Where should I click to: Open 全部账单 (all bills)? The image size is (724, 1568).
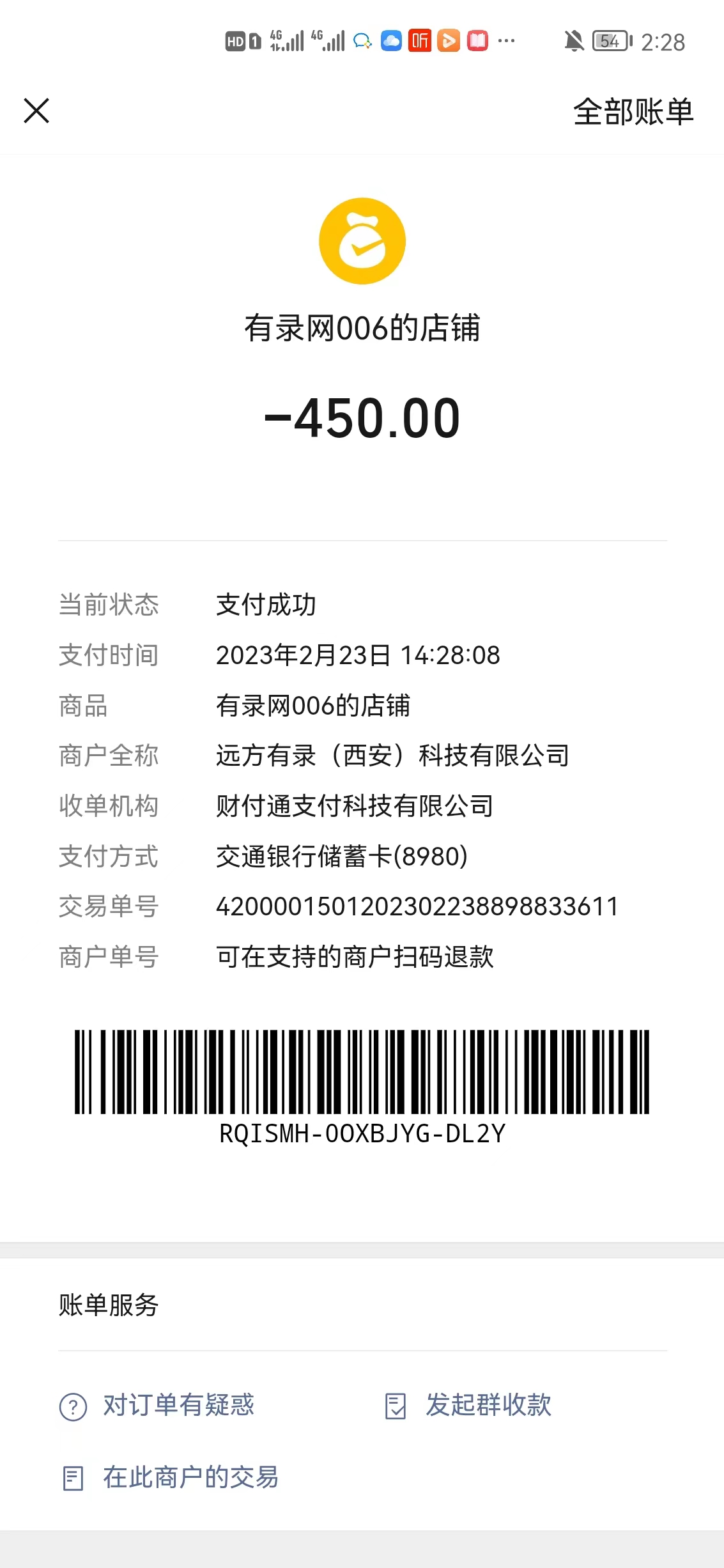pyautogui.click(x=633, y=112)
